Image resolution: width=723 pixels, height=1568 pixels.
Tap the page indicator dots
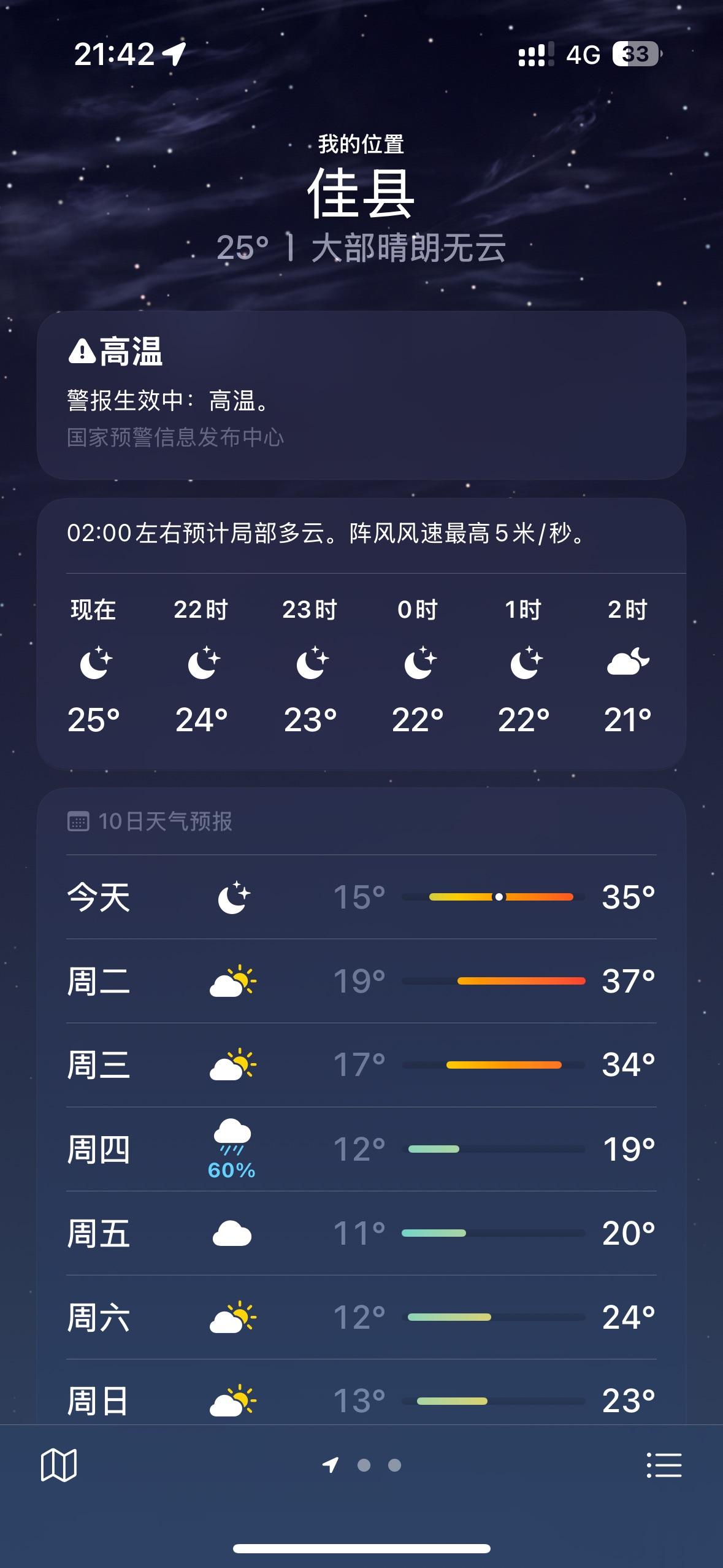pos(362,1465)
